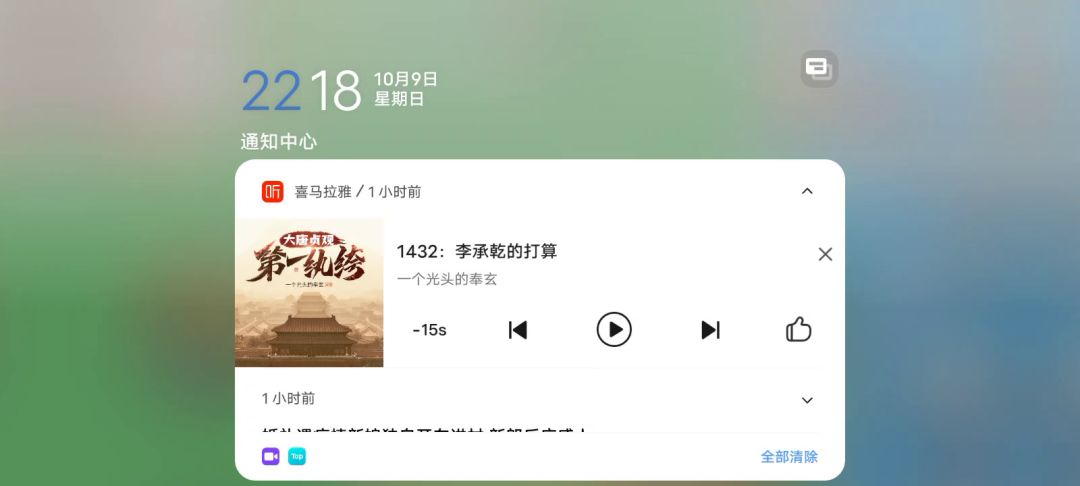Image resolution: width=1080 pixels, height=486 pixels.
Task: Close the 喜马拉雅 player notification
Action: coord(825,254)
